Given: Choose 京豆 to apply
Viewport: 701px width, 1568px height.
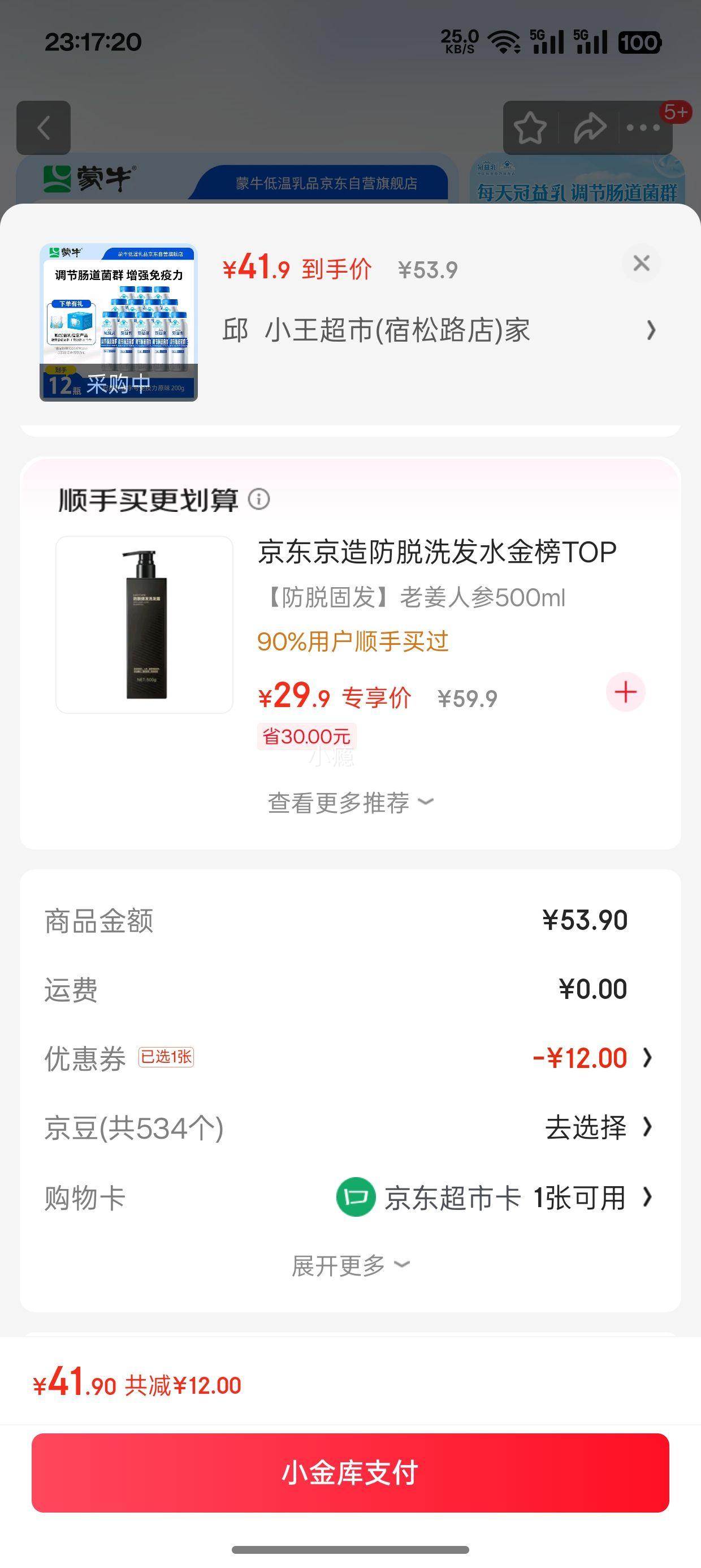Looking at the screenshot, I should coord(596,1128).
